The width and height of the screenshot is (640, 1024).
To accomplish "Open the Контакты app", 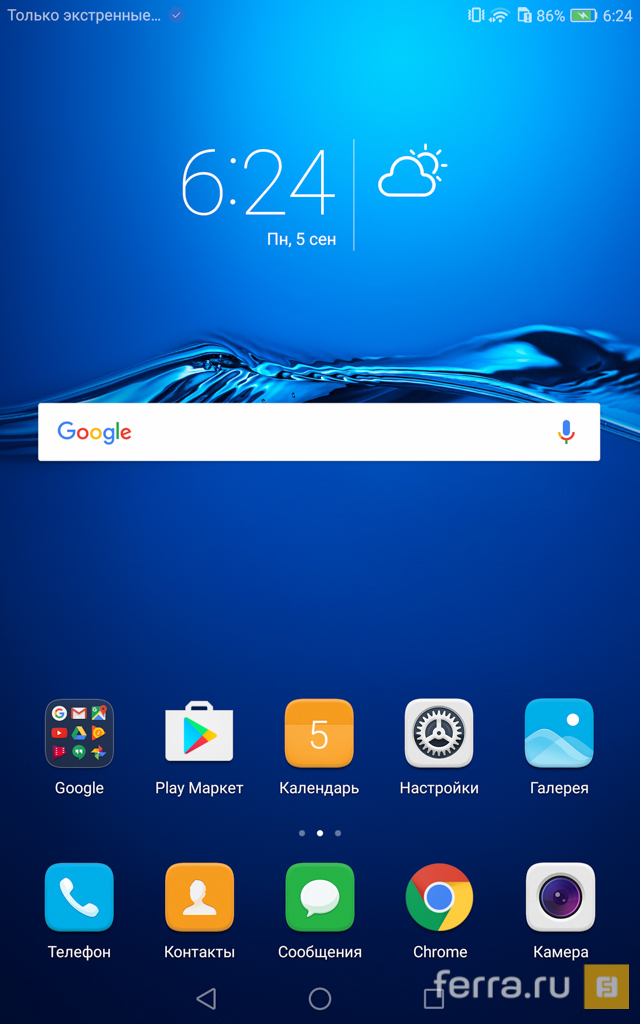I will pos(199,897).
